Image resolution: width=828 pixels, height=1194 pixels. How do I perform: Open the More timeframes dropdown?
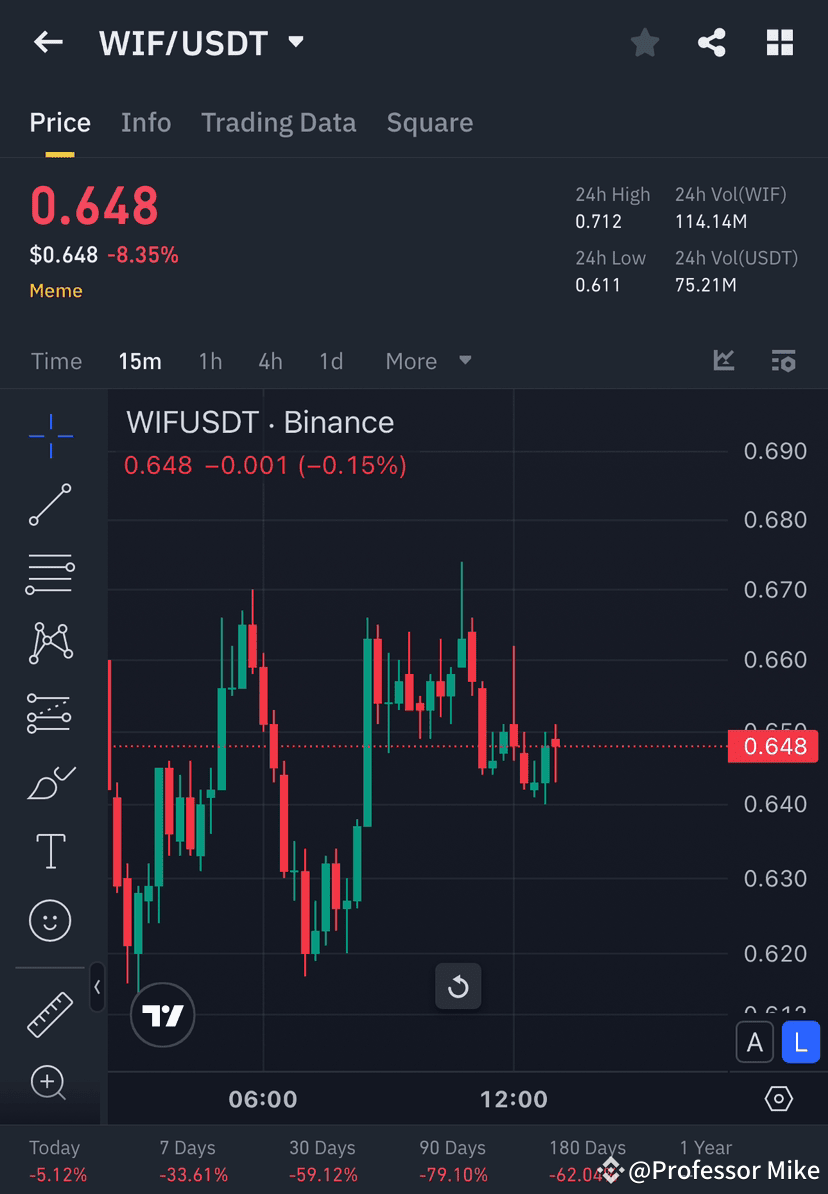(x=428, y=361)
